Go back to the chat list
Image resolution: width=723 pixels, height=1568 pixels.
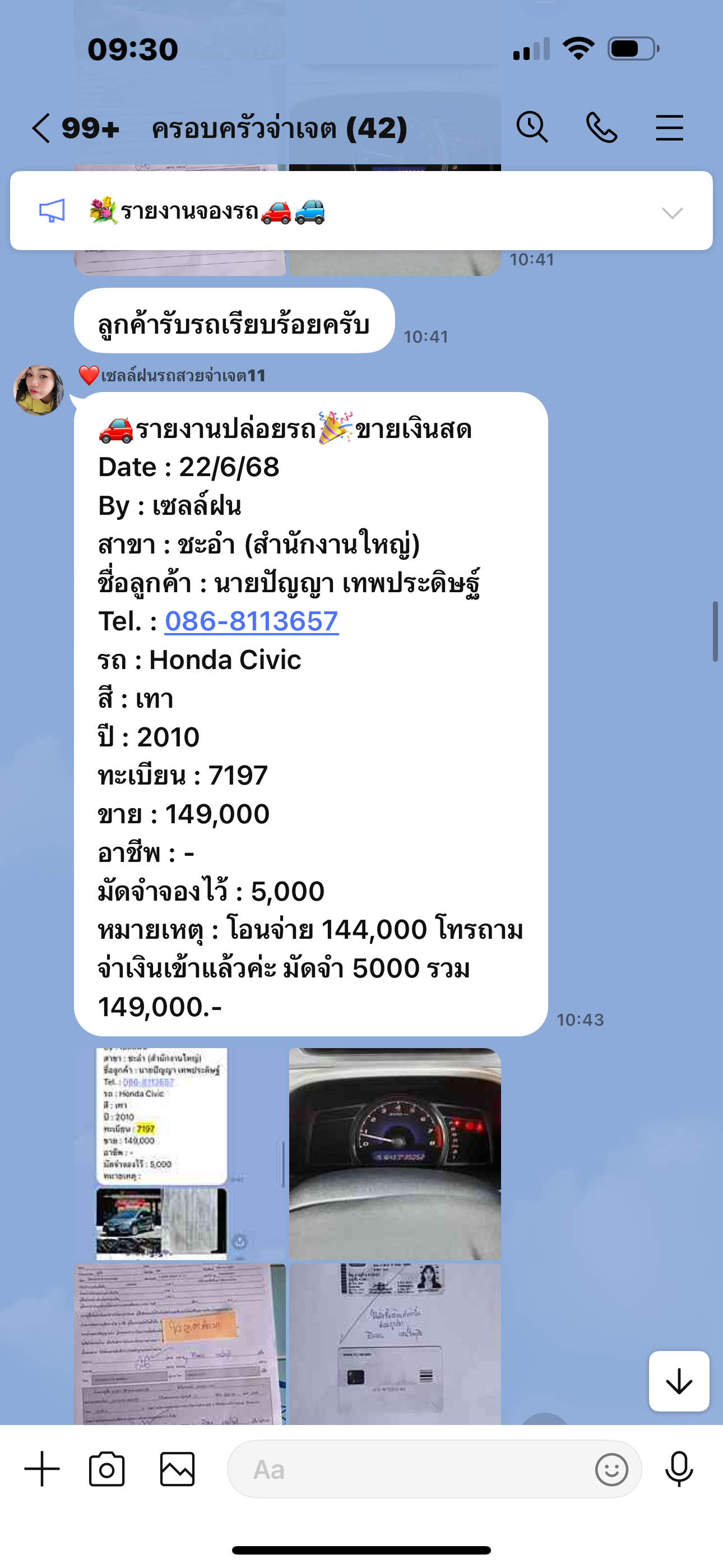(x=41, y=128)
